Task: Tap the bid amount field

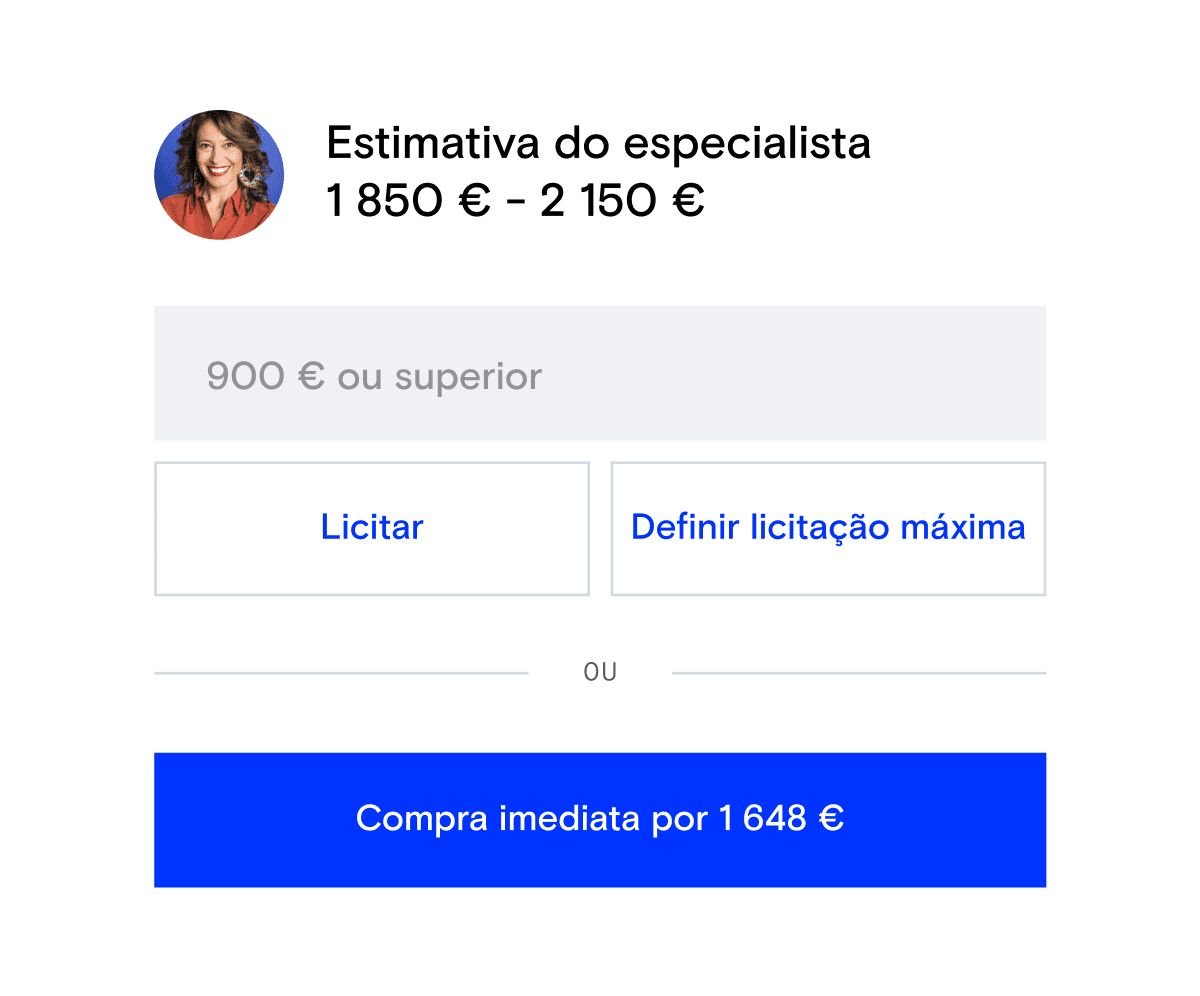Action: pyautogui.click(x=599, y=374)
